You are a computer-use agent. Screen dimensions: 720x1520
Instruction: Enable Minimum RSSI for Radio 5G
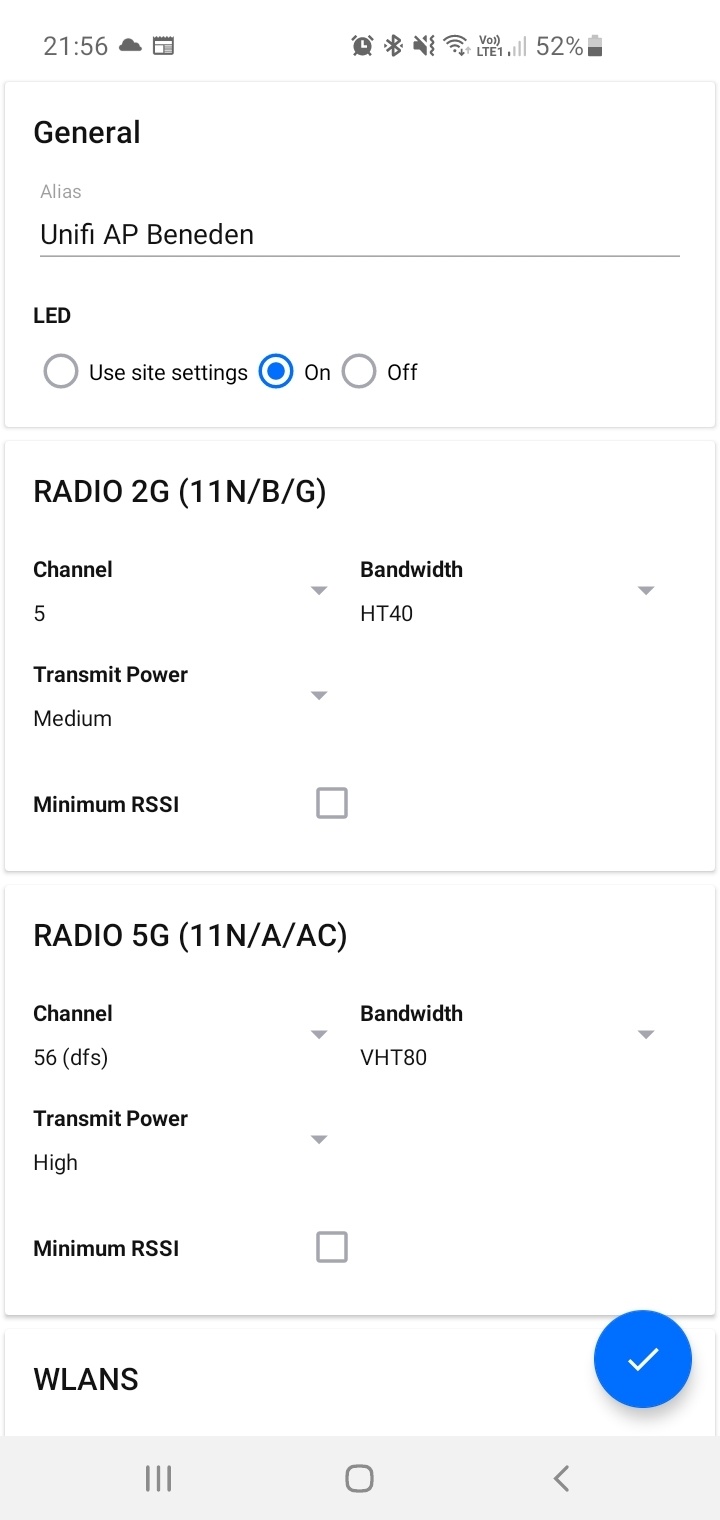tap(331, 1247)
